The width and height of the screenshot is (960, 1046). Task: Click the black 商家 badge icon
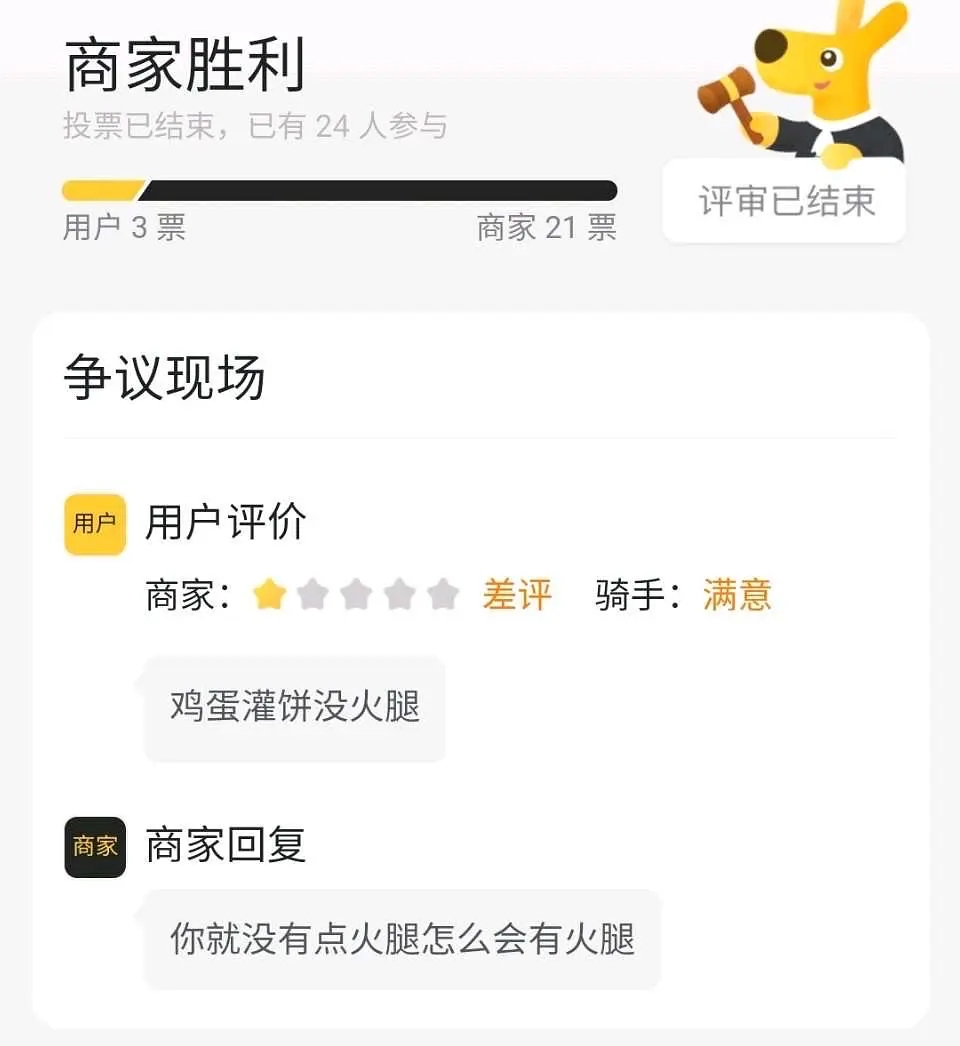[x=94, y=845]
